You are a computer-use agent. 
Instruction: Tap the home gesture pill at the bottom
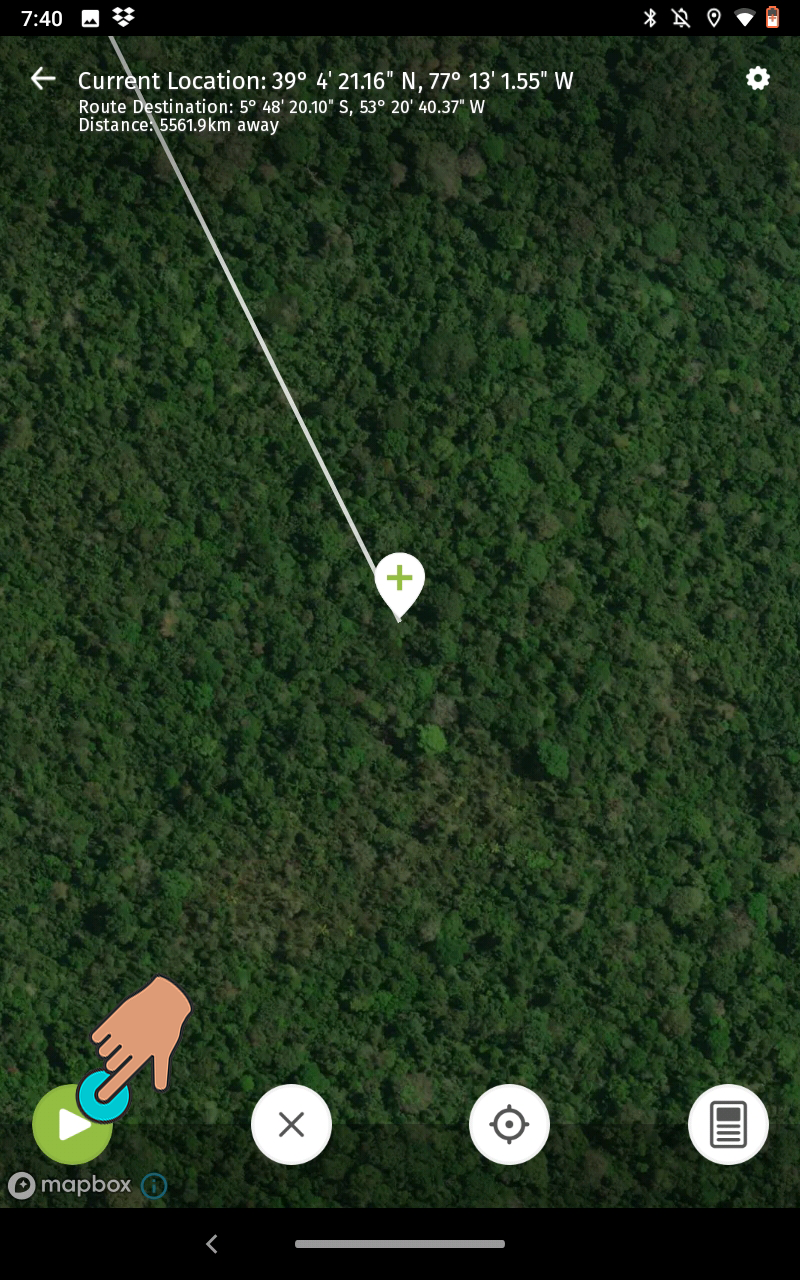pos(399,1244)
